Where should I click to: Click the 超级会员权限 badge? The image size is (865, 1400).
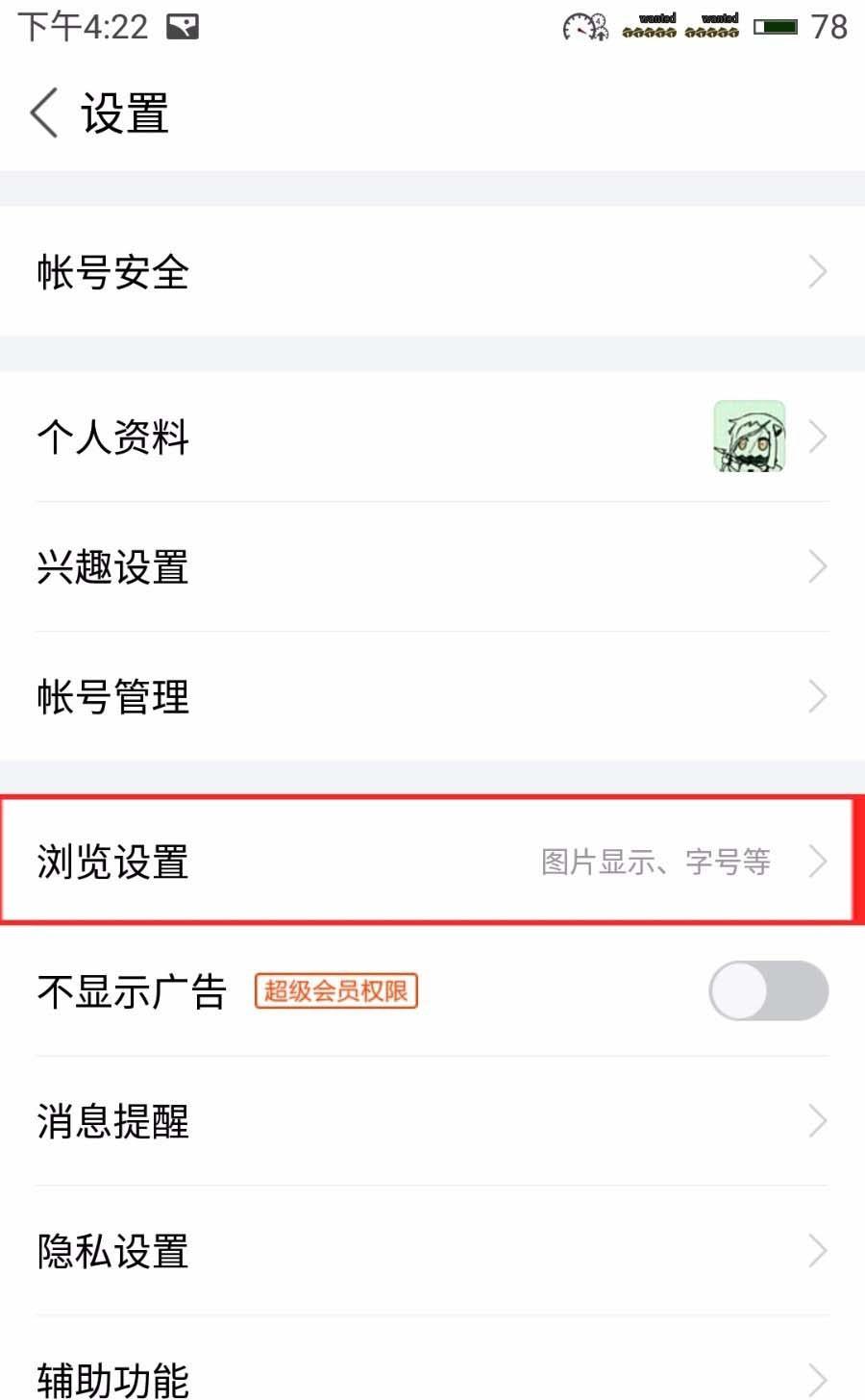(x=335, y=988)
